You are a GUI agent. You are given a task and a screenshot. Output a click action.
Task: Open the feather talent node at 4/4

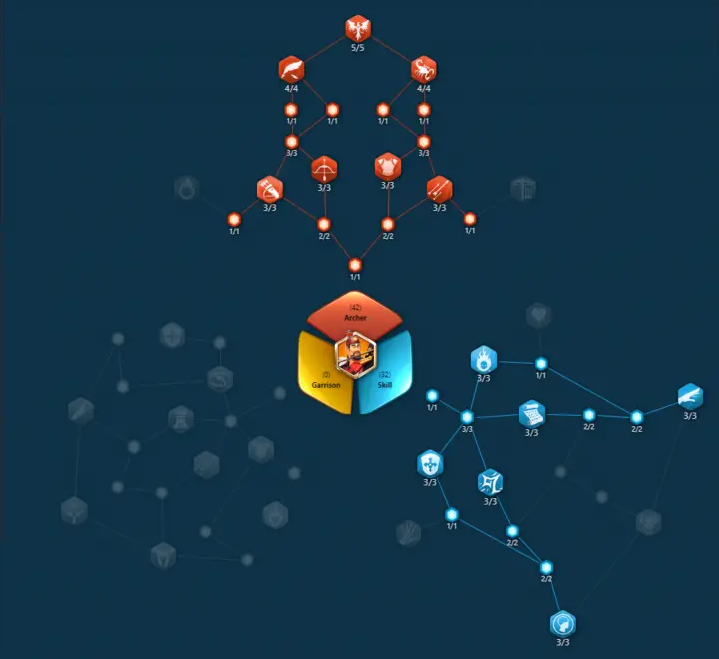[x=291, y=69]
